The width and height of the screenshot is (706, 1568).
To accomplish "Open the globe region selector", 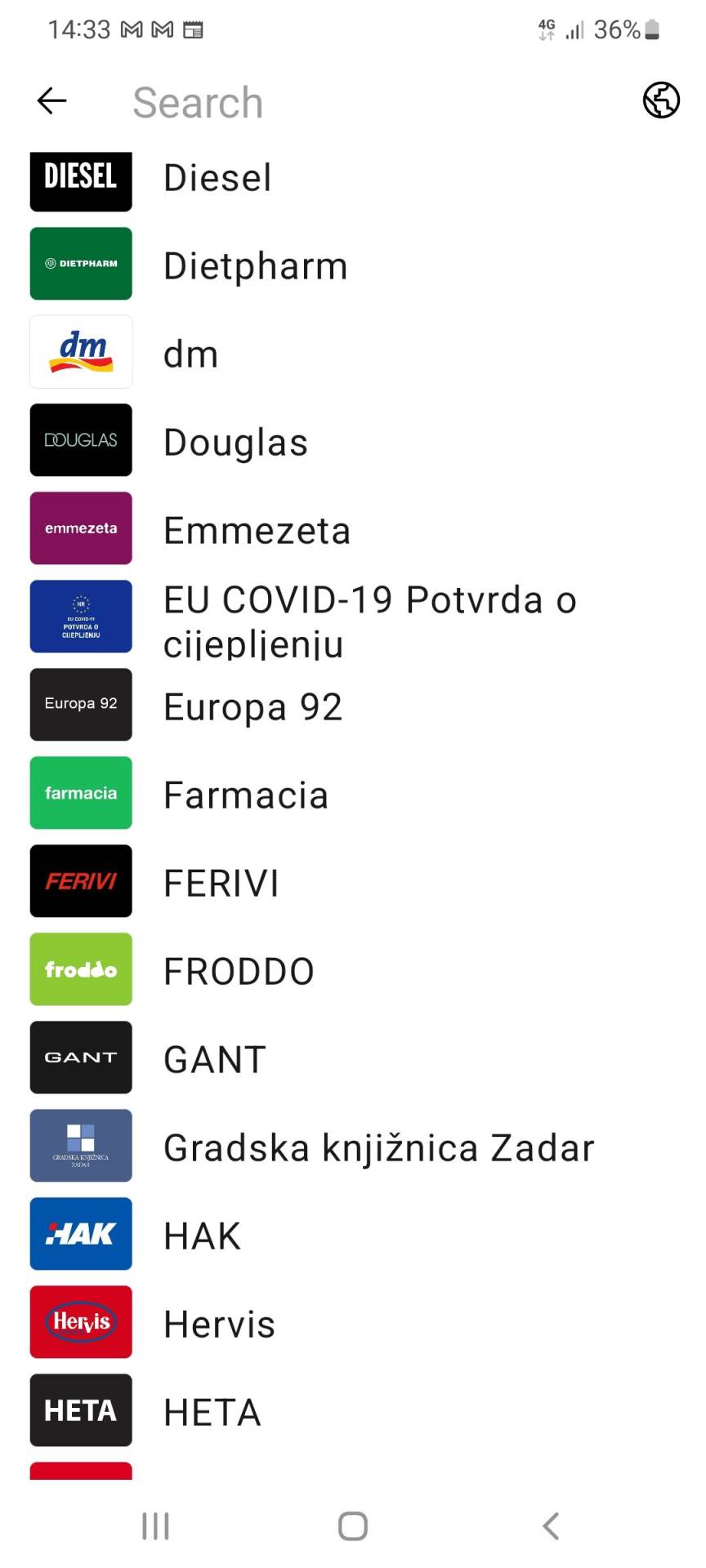I will [660, 100].
